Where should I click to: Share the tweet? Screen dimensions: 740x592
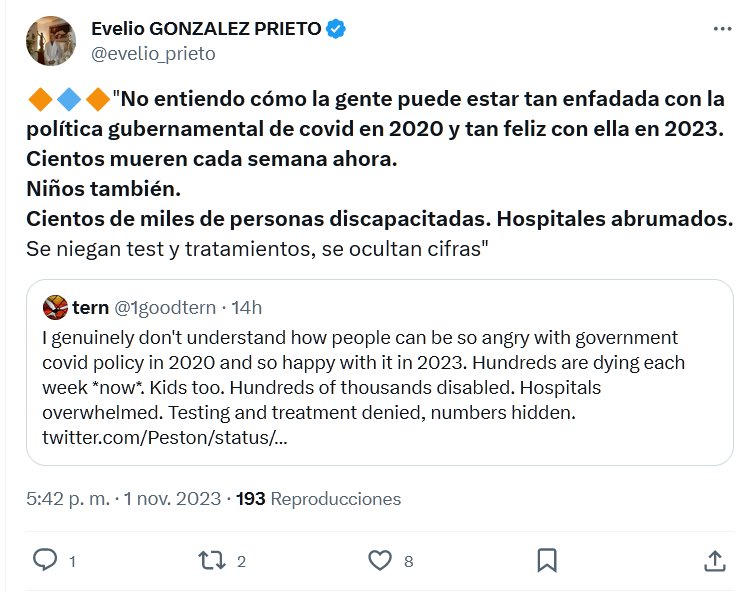point(715,560)
